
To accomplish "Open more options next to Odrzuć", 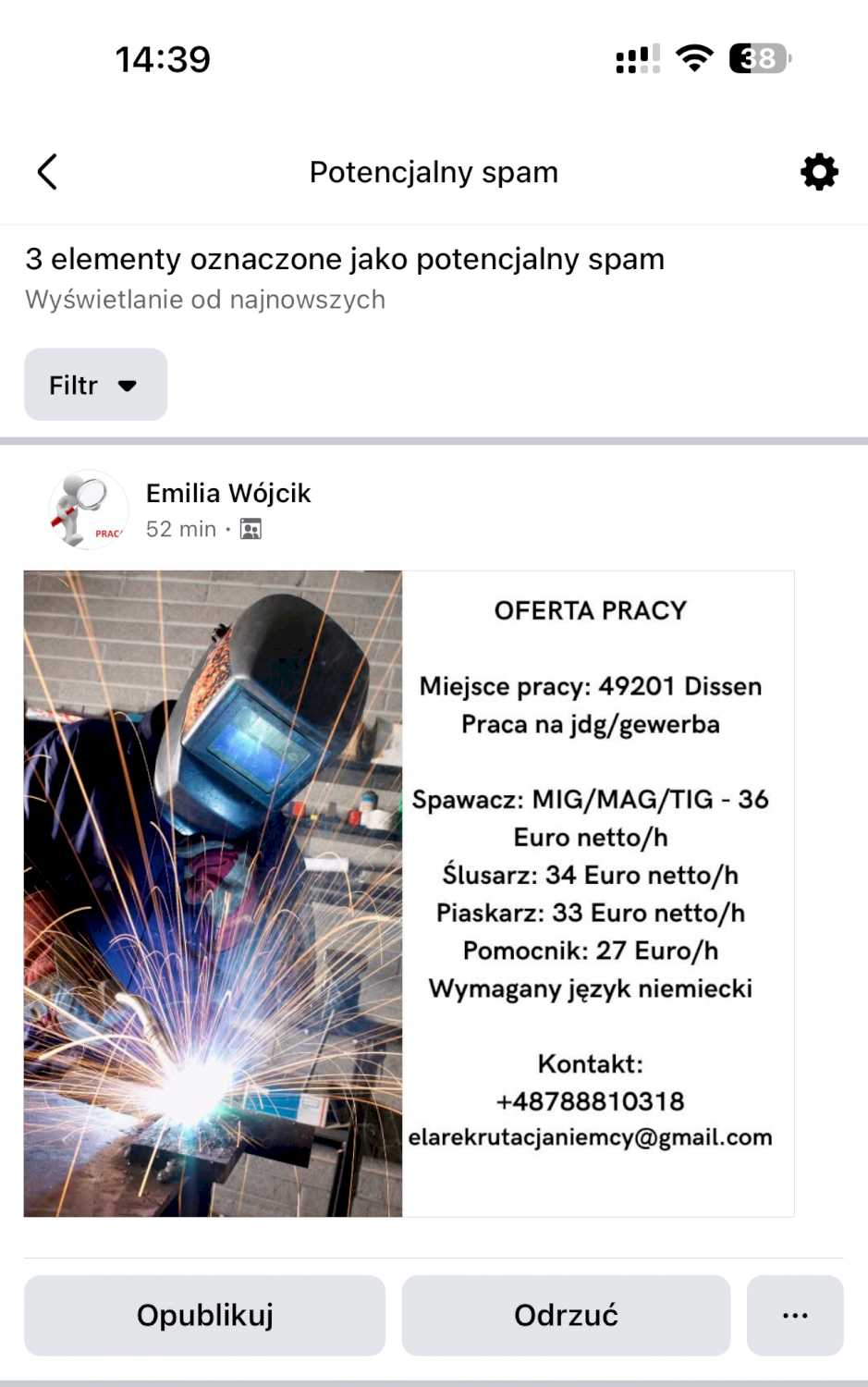I will click(x=794, y=1315).
